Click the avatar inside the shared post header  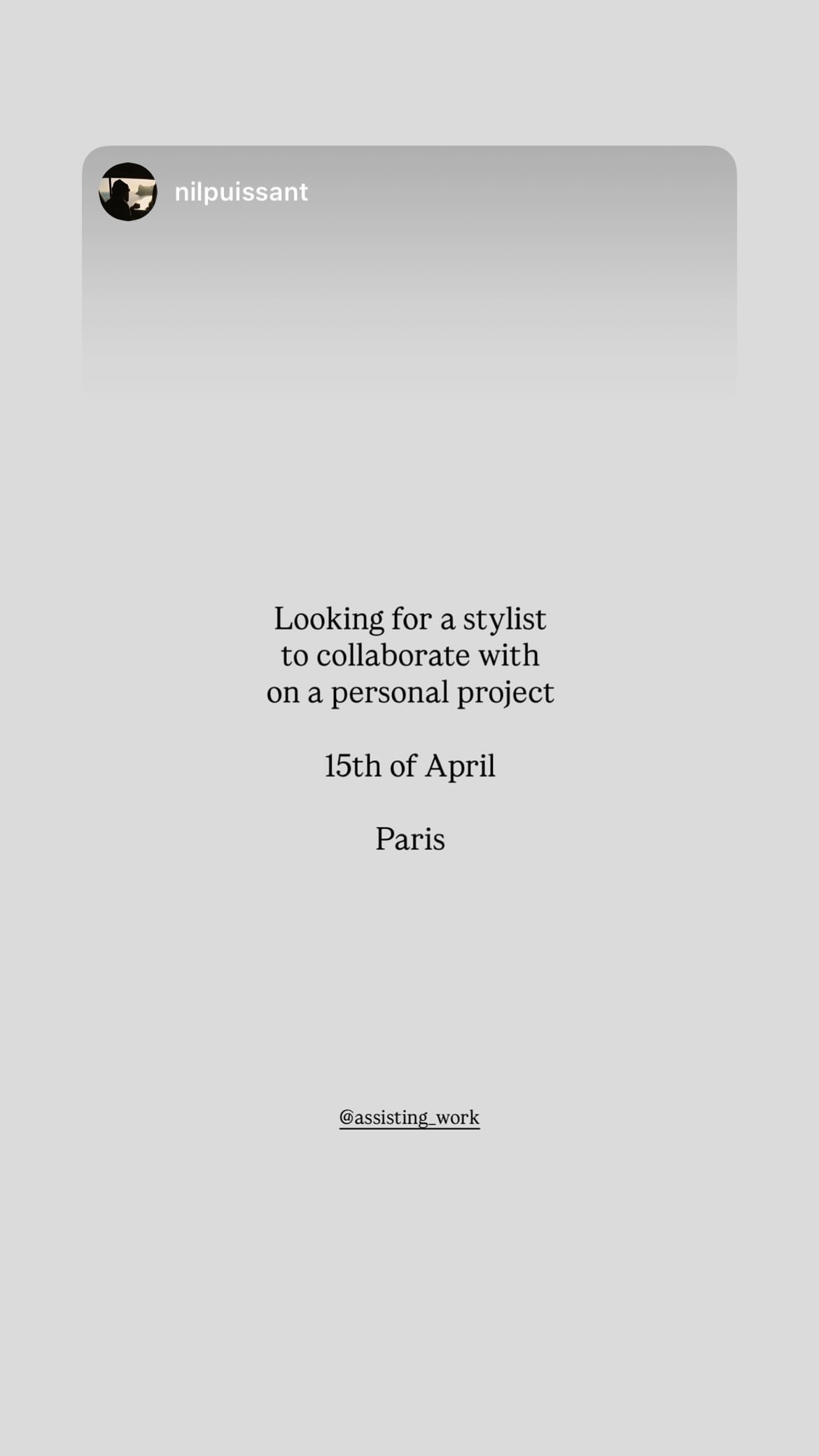(x=127, y=192)
